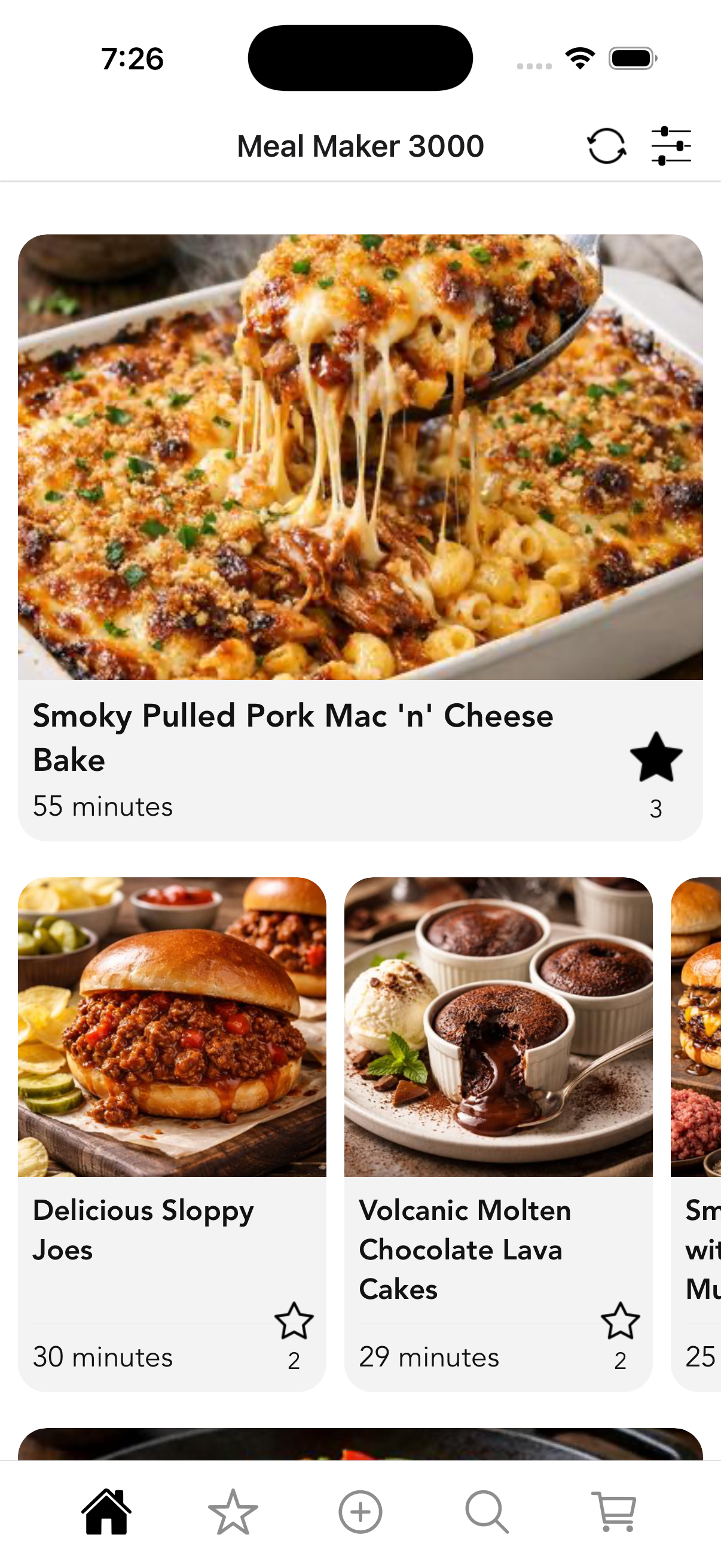Select the home icon in bottom navigation
721x1568 pixels.
pyautogui.click(x=107, y=1511)
